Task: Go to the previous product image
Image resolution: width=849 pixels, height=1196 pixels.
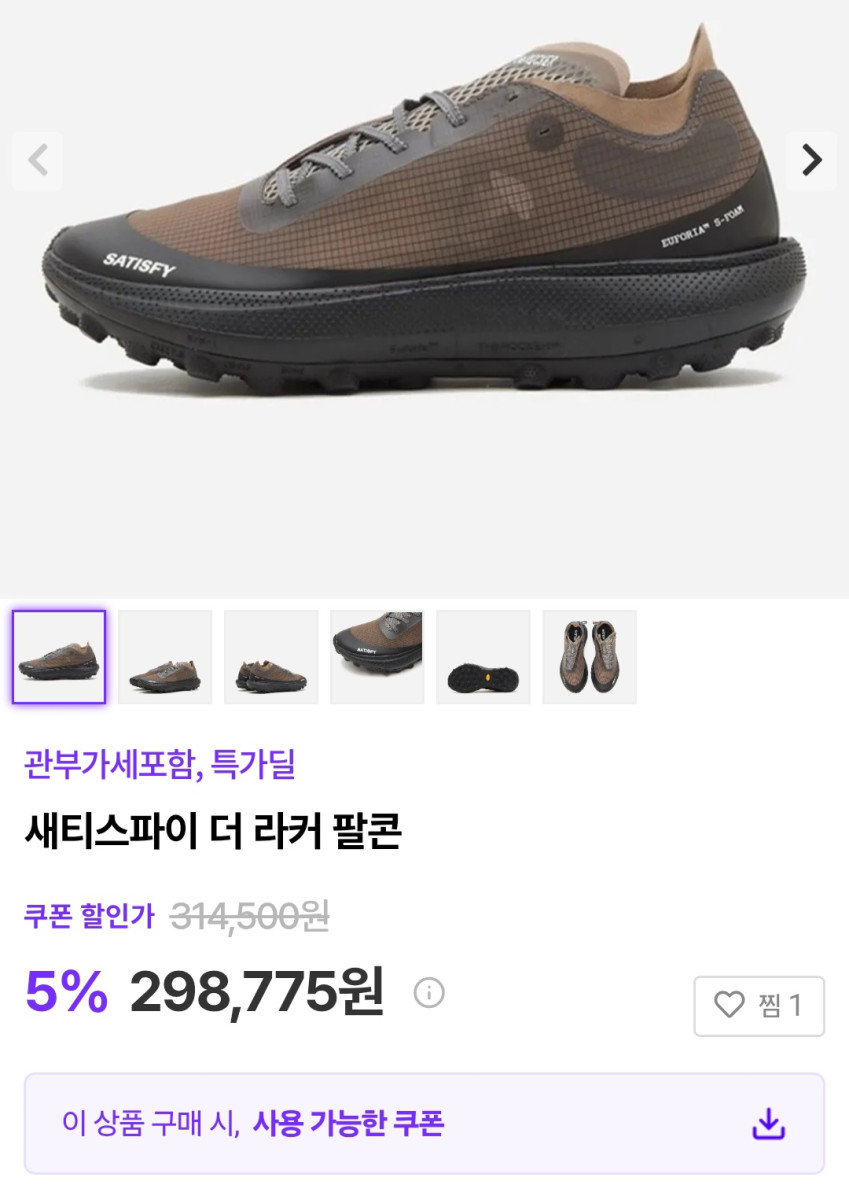Action: 38,160
